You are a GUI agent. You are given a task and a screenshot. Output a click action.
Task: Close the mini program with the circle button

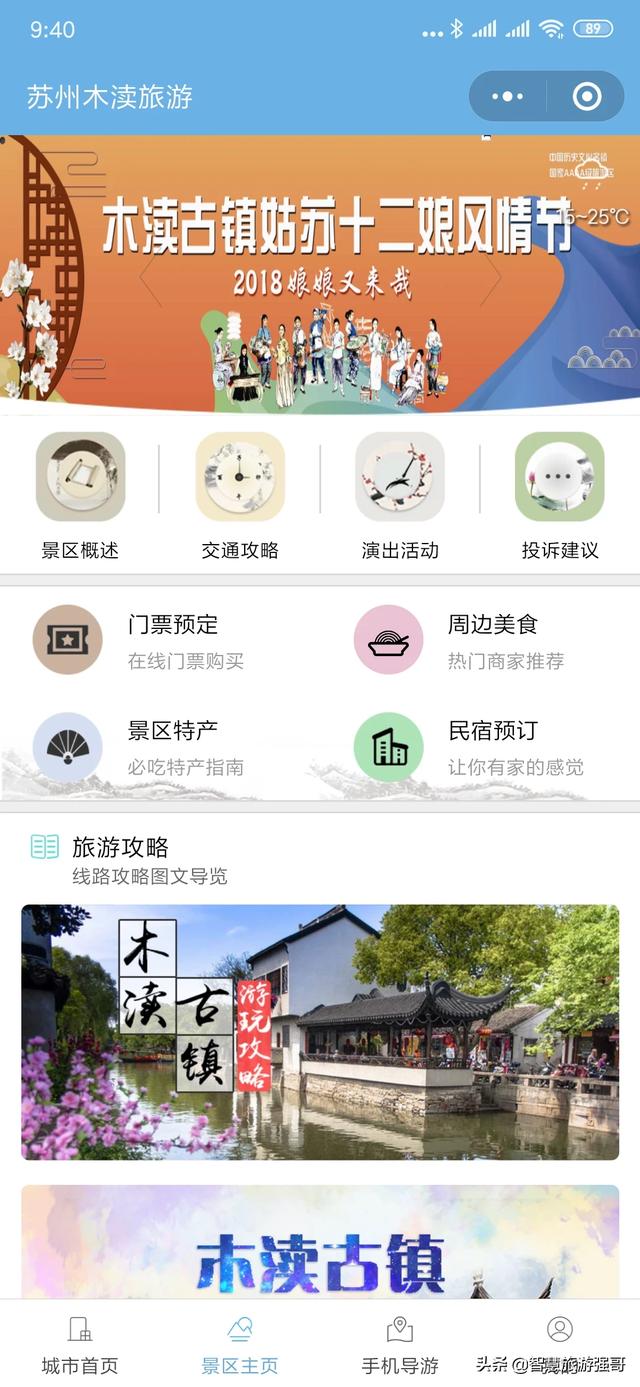pos(587,97)
